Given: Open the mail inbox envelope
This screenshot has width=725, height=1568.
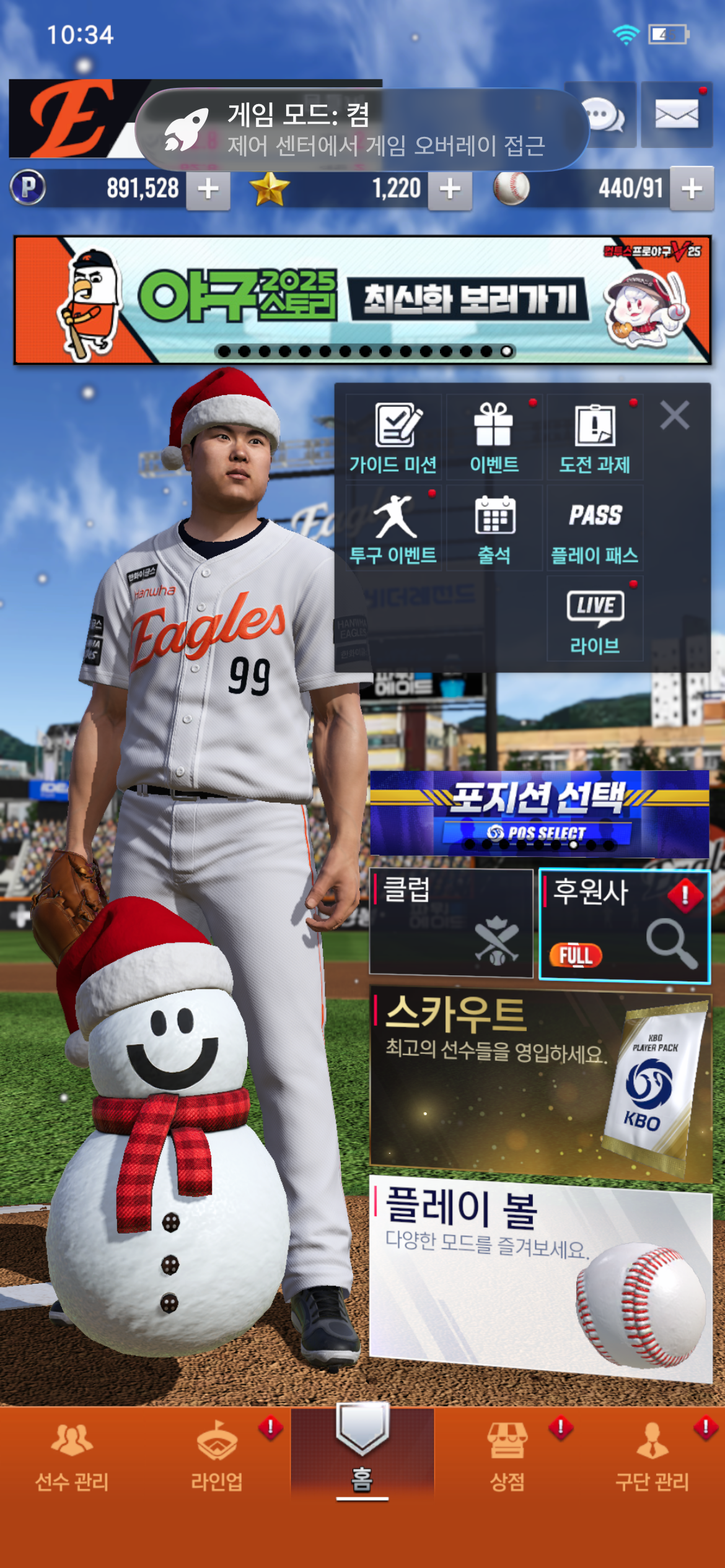Looking at the screenshot, I should point(676,115).
